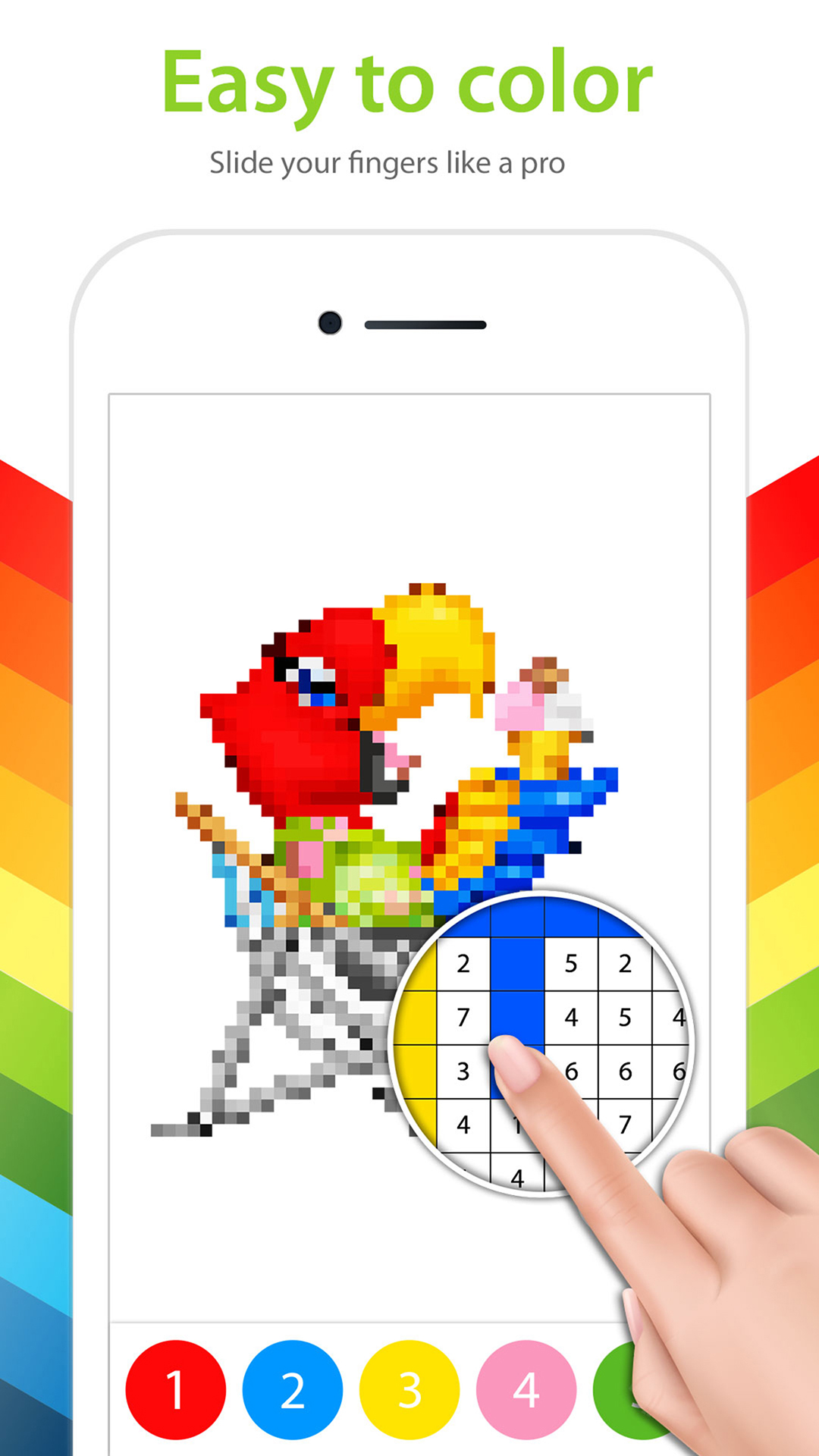
Task: Tap the top cell labeled 5
Action: (573, 963)
